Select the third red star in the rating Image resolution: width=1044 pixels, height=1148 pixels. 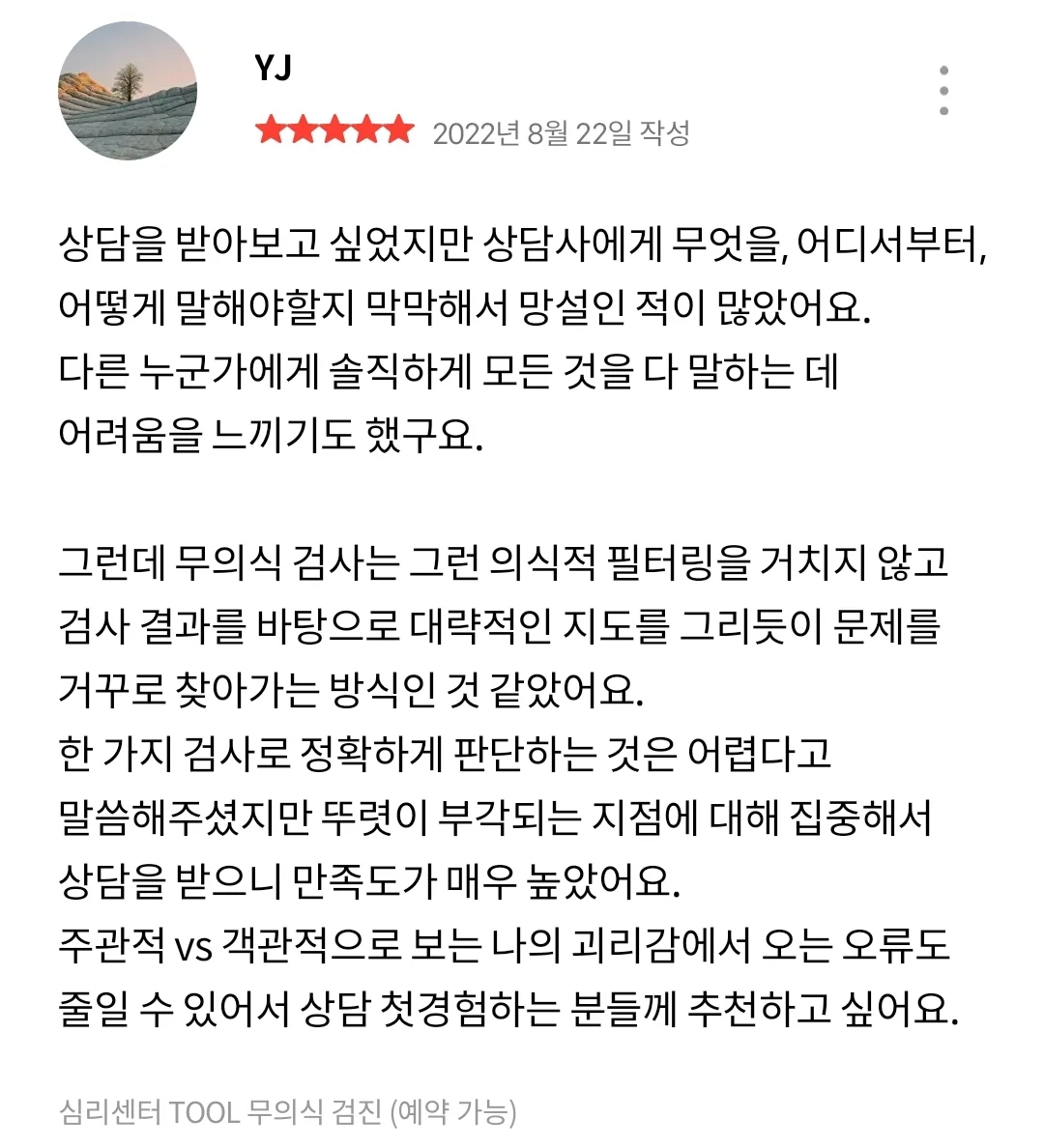[334, 129]
